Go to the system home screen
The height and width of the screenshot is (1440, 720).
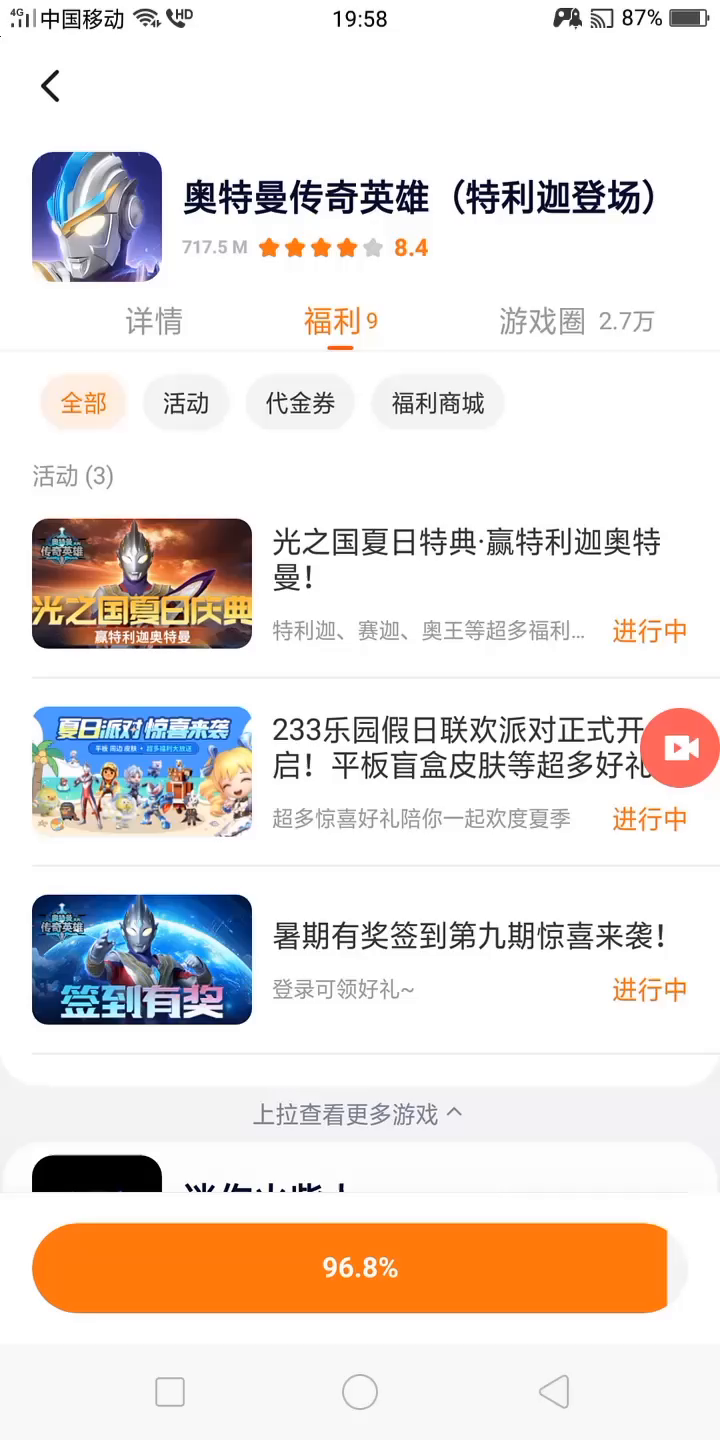pyautogui.click(x=360, y=1392)
